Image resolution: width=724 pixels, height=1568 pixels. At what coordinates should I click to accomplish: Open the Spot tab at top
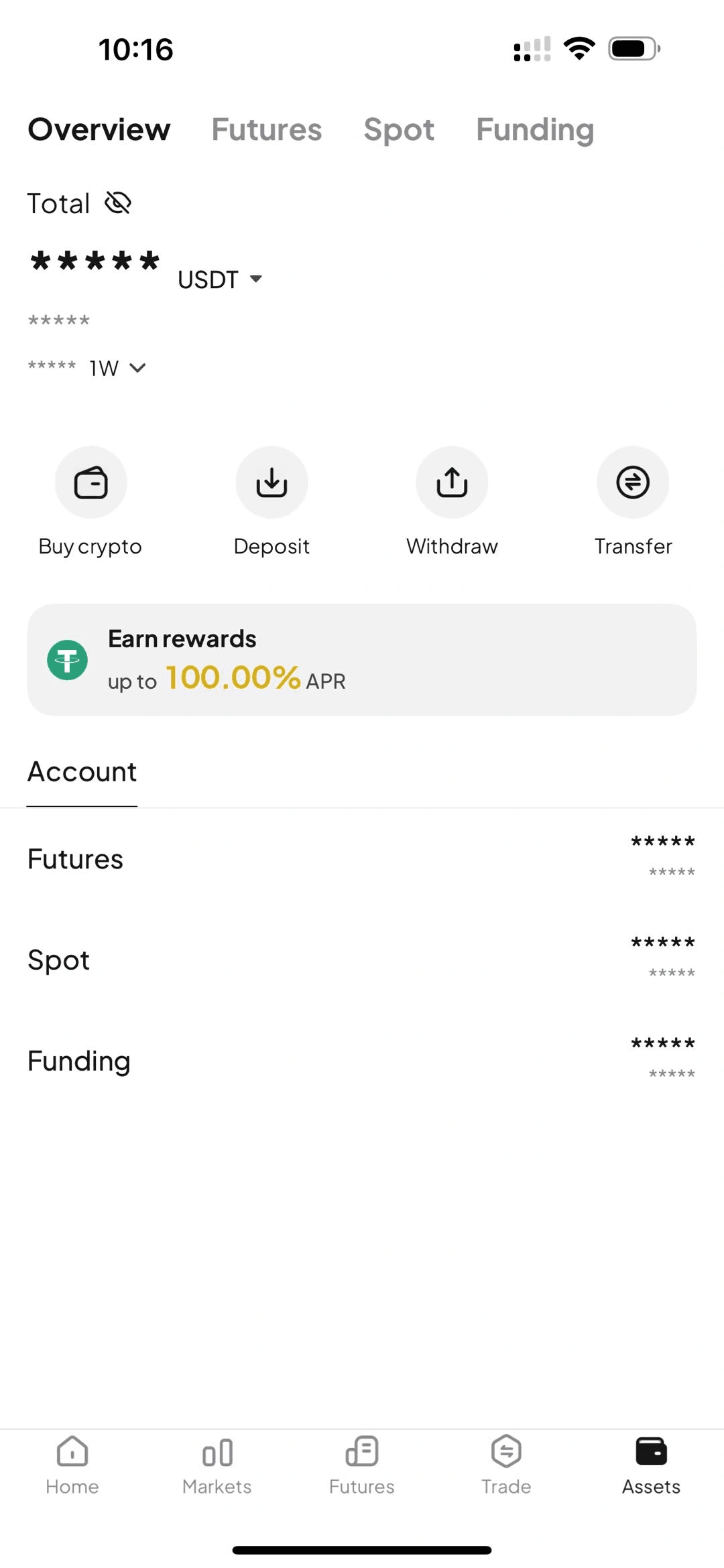(399, 129)
